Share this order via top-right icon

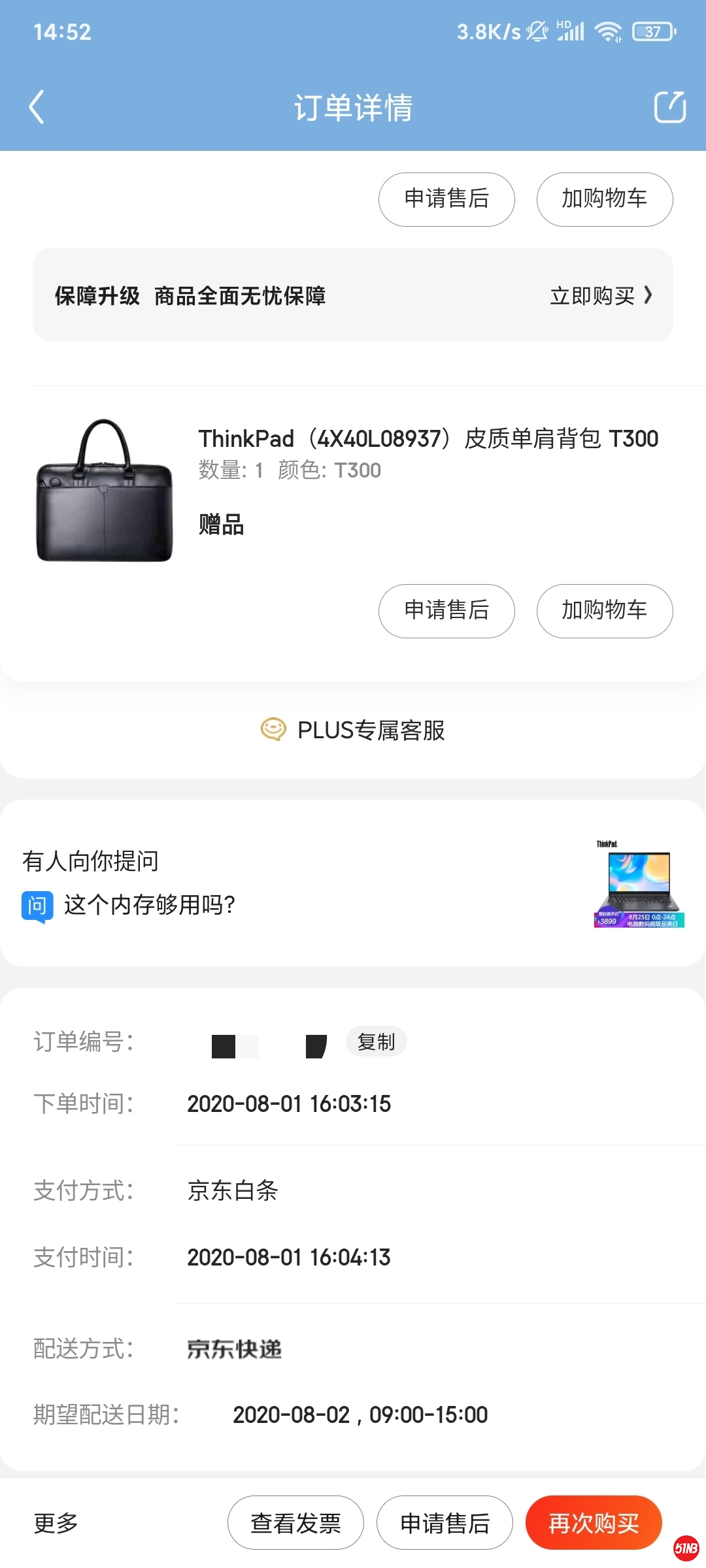[x=669, y=107]
